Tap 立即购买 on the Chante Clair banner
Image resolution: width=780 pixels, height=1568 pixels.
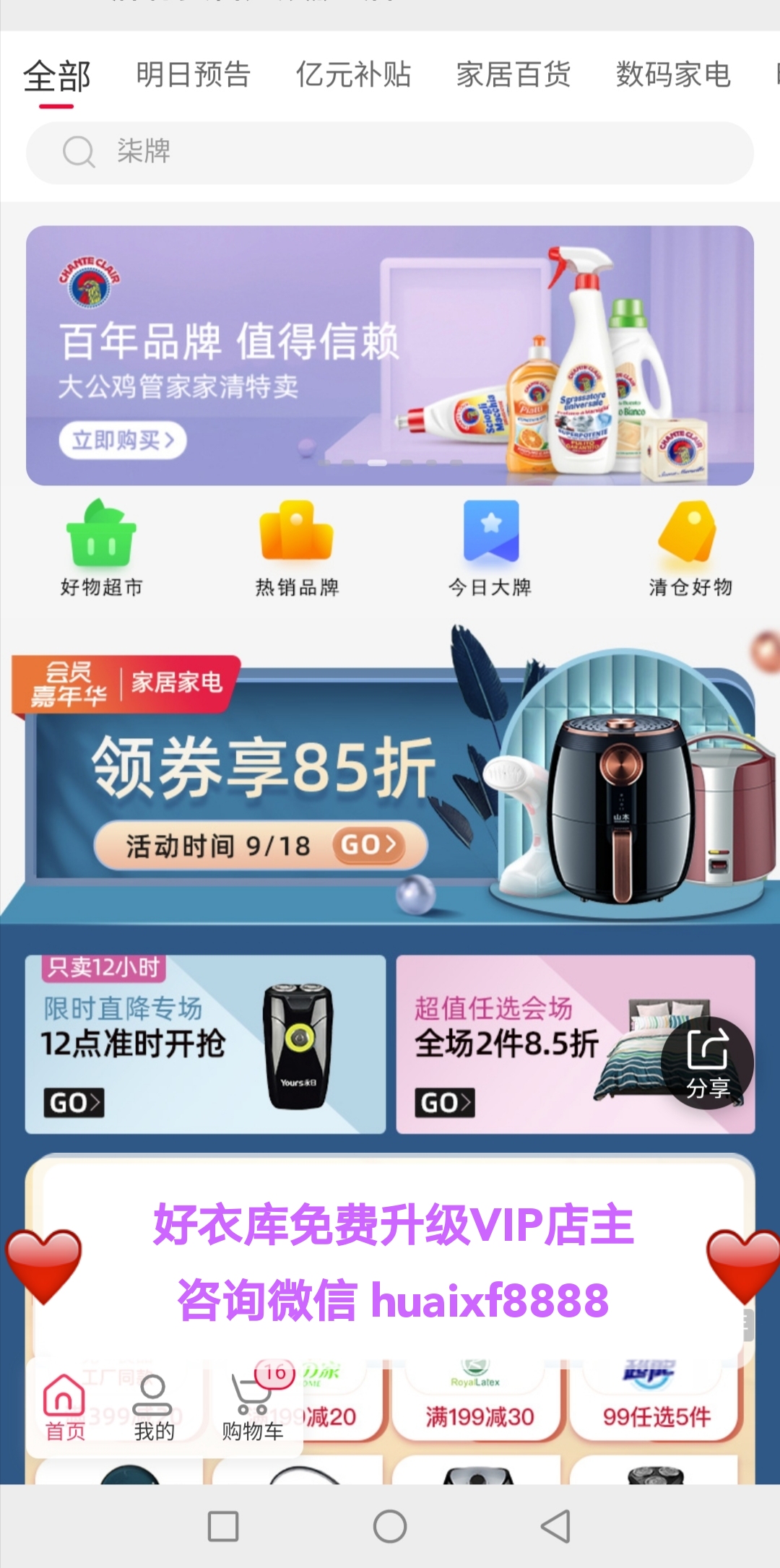pyautogui.click(x=123, y=440)
